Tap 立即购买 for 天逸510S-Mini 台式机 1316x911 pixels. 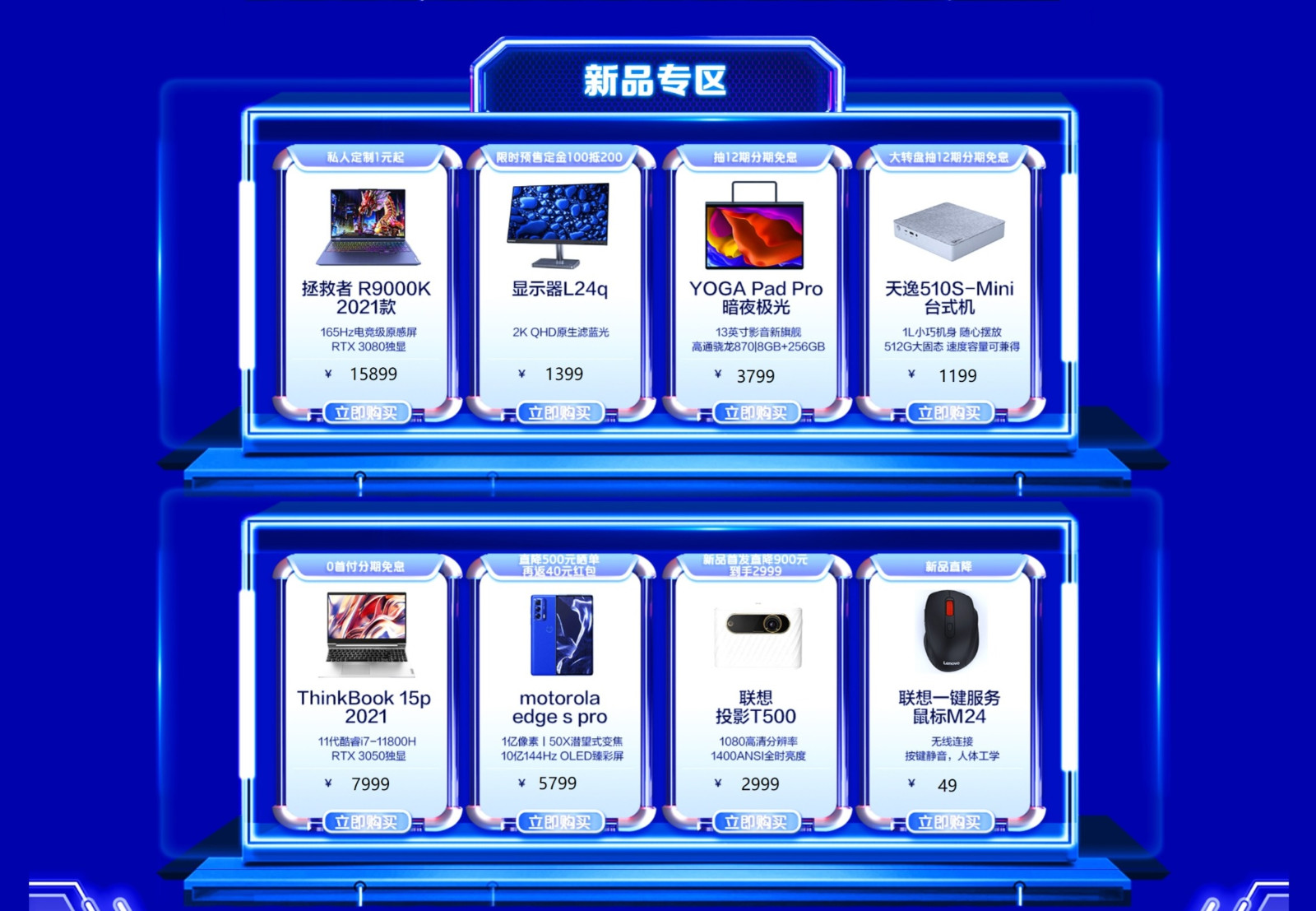click(949, 412)
